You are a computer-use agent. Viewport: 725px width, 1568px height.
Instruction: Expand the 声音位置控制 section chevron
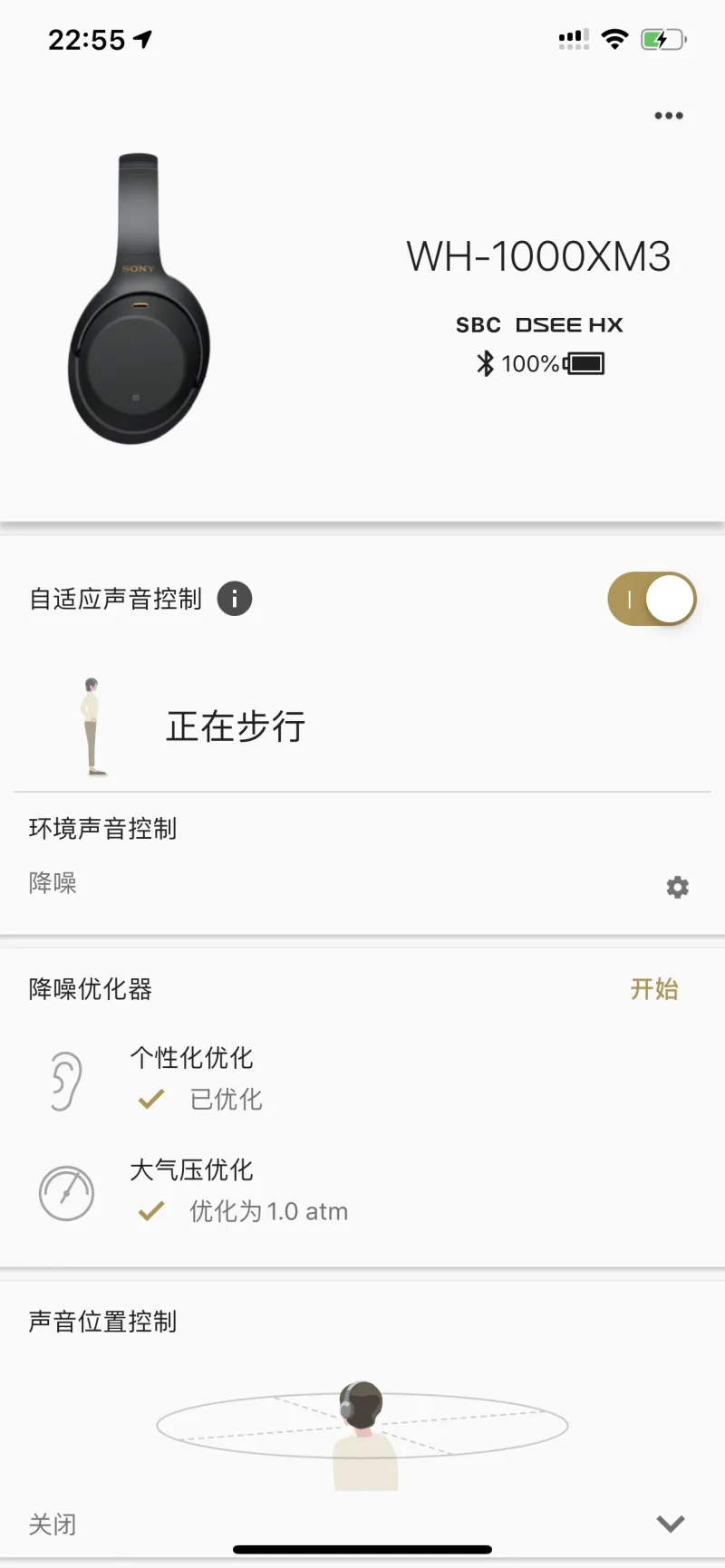(671, 1524)
